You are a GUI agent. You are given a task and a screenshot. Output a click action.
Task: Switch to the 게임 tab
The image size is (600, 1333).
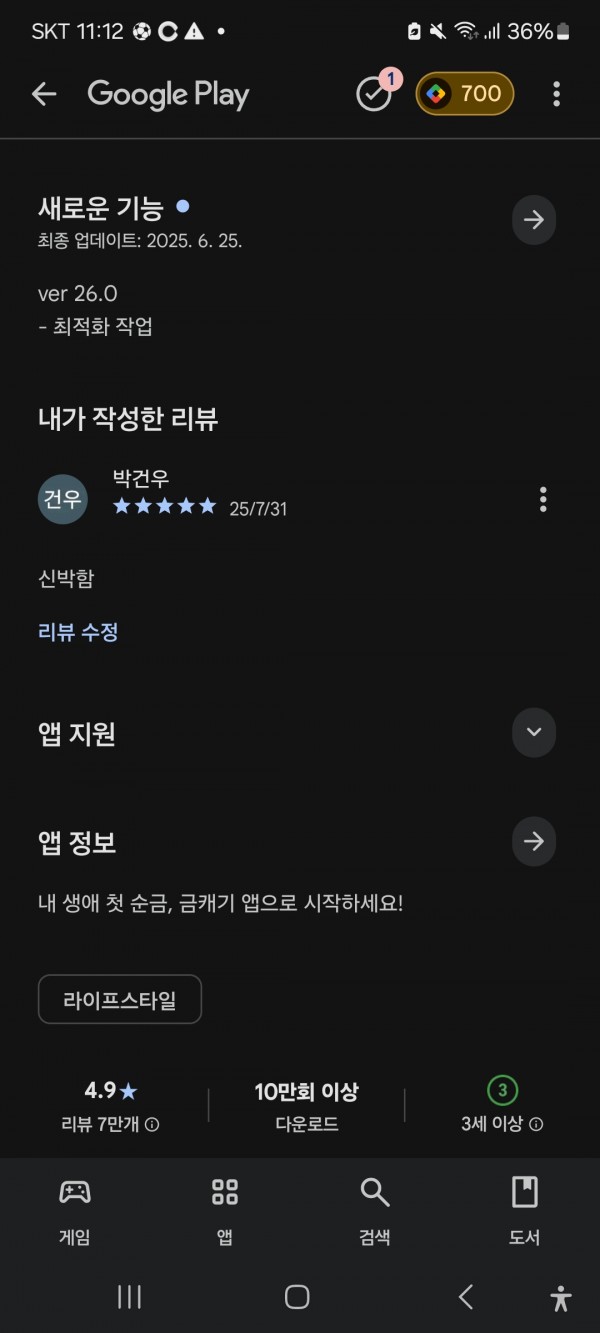click(75, 1210)
